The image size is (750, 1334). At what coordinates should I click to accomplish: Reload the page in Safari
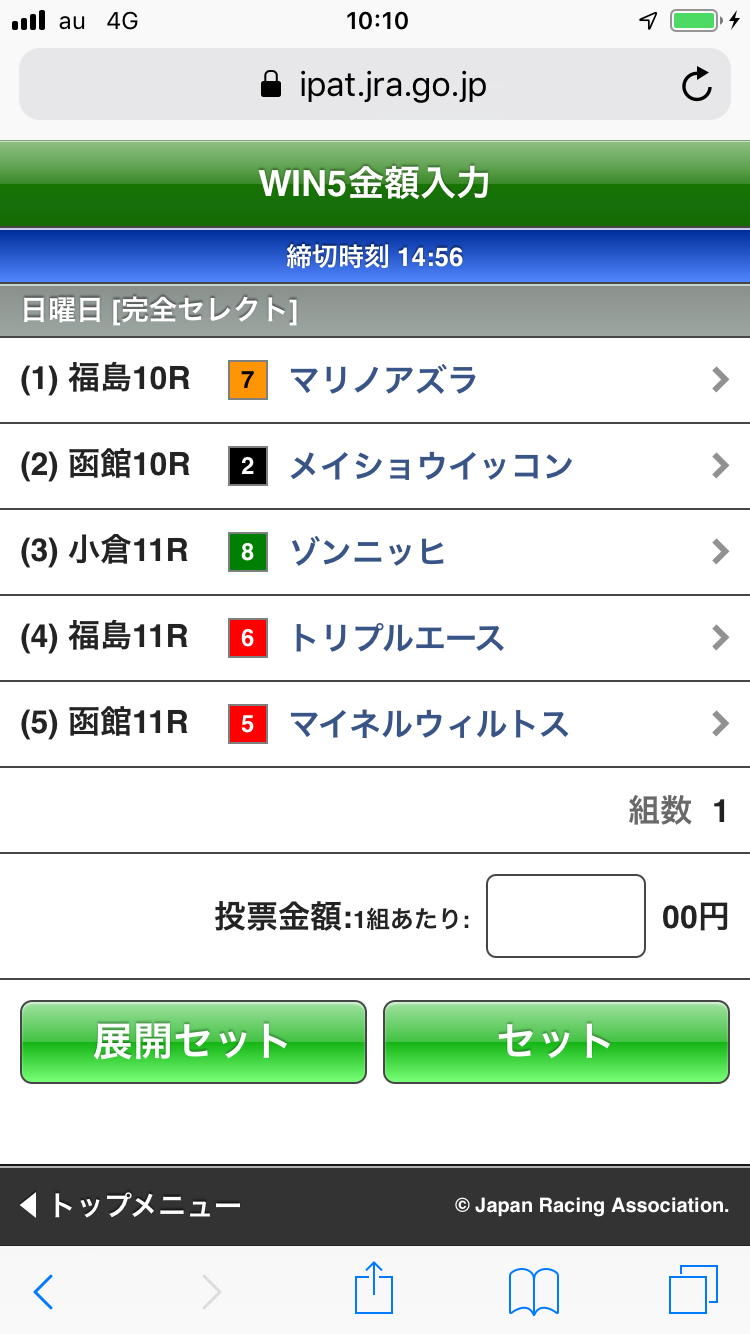696,85
